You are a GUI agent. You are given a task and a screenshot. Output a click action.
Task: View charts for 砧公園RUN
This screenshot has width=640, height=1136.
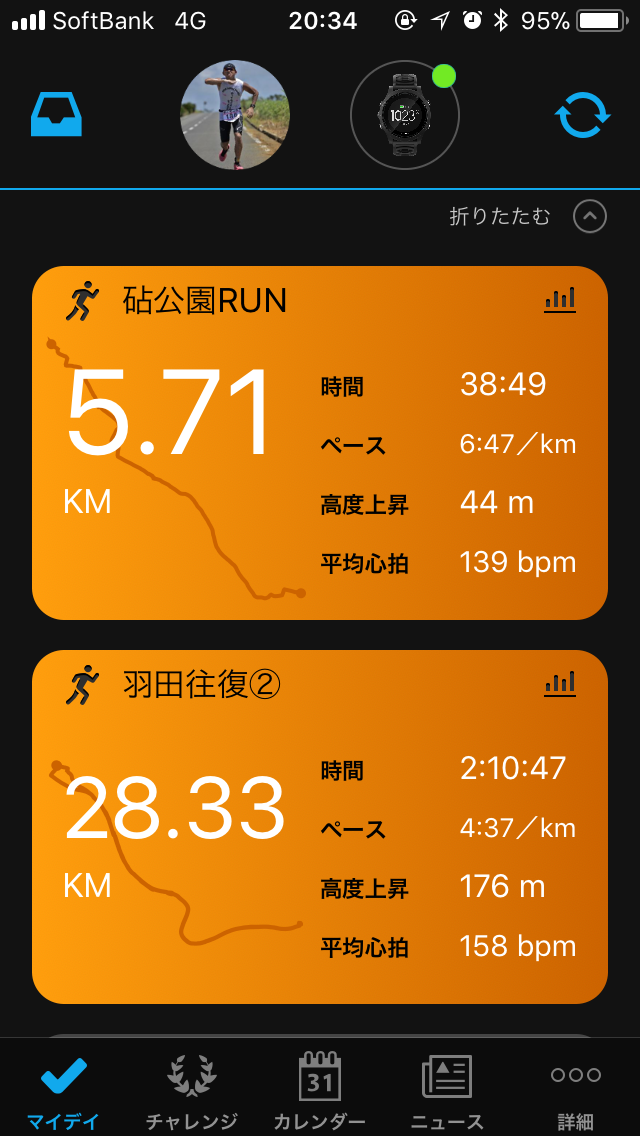(560, 299)
